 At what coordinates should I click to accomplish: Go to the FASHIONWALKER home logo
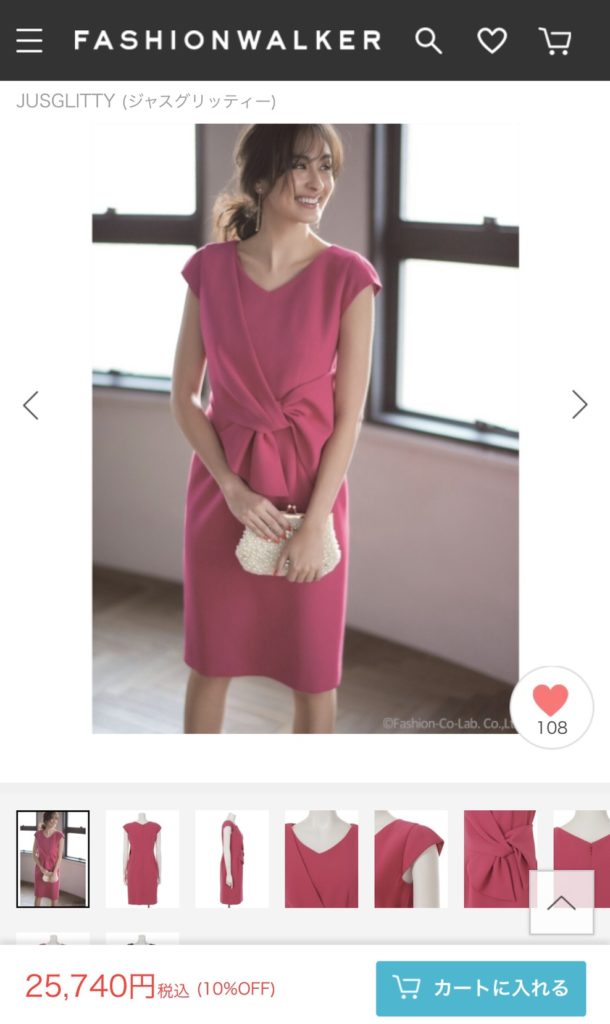click(x=227, y=40)
